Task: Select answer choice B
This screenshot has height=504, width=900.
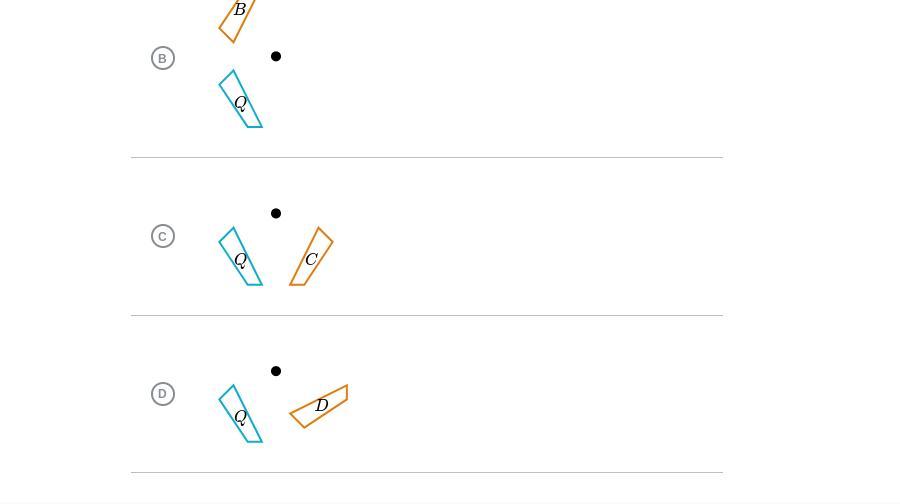Action: click(163, 58)
